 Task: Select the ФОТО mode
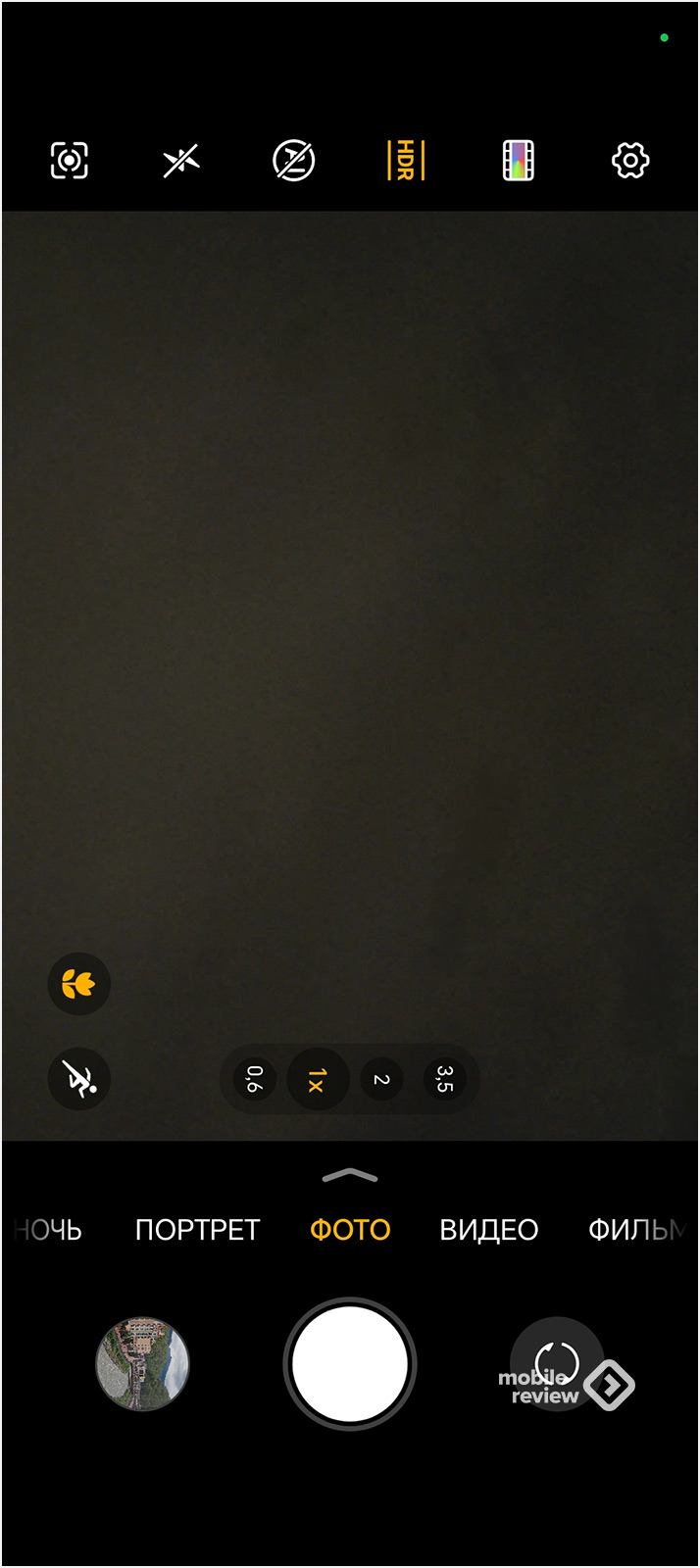point(350,1230)
